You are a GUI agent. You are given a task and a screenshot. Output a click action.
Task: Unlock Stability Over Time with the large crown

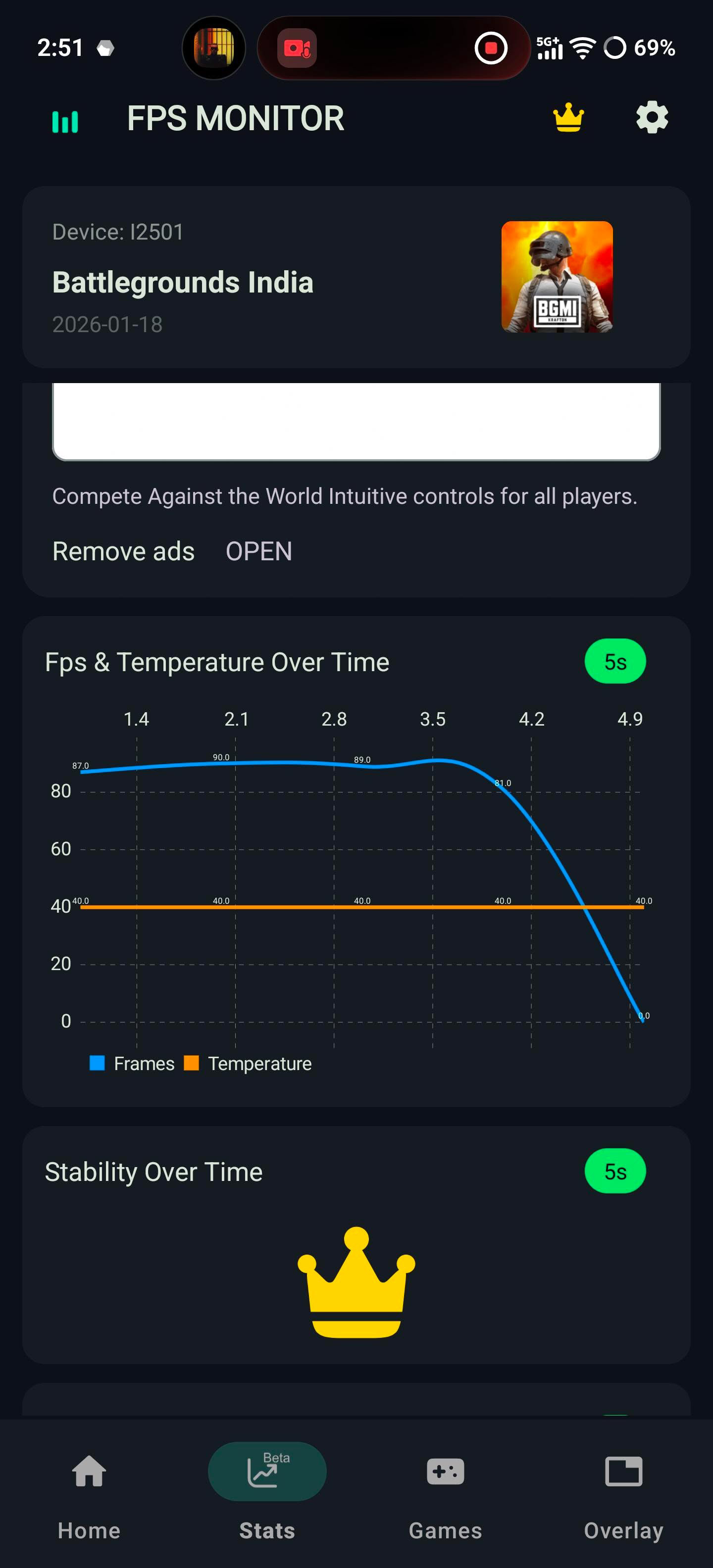356,1282
